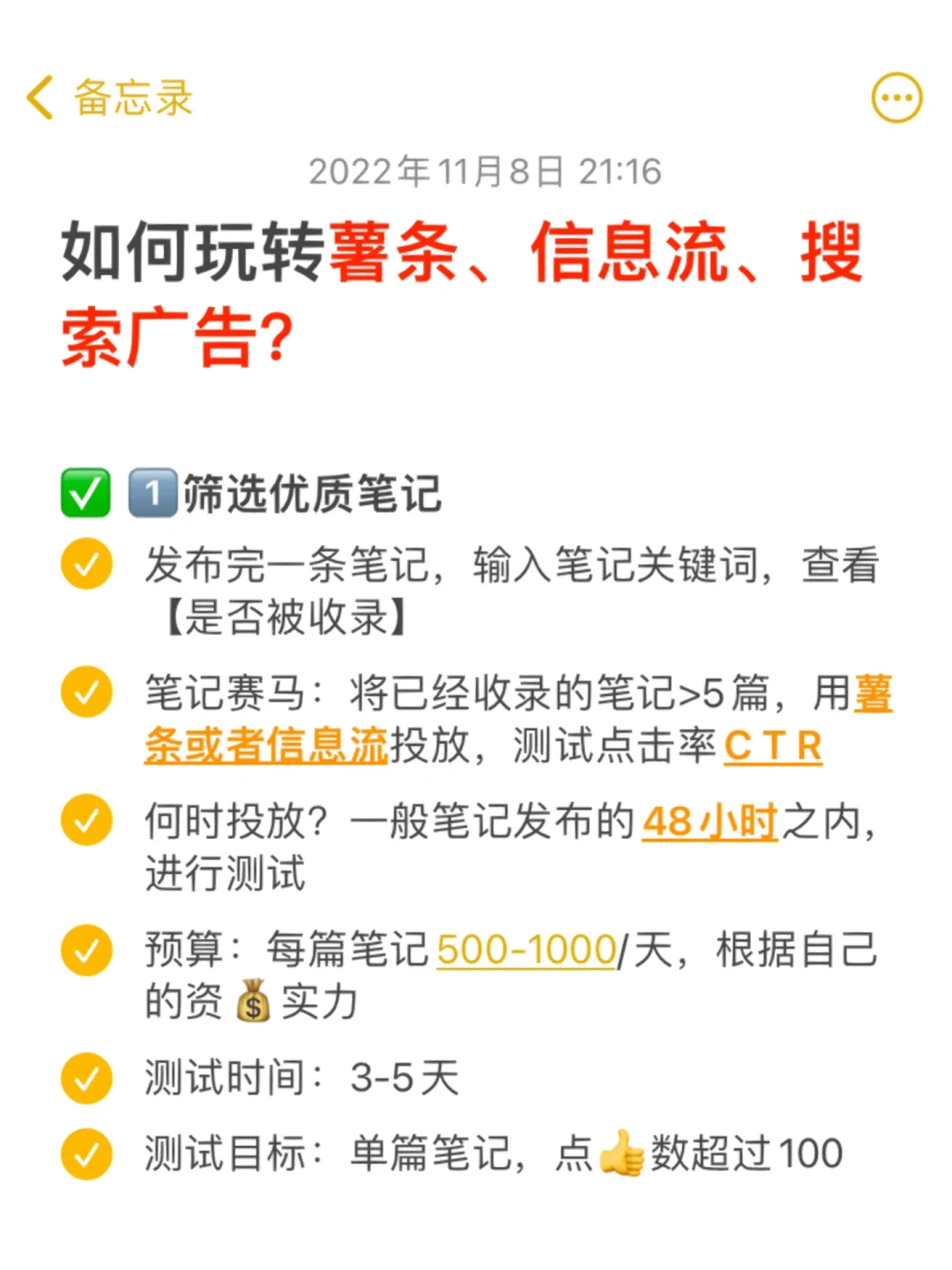The image size is (952, 1270).
Task: Toggle the checkmark next to 发布完一条笔记
Action: (86, 564)
